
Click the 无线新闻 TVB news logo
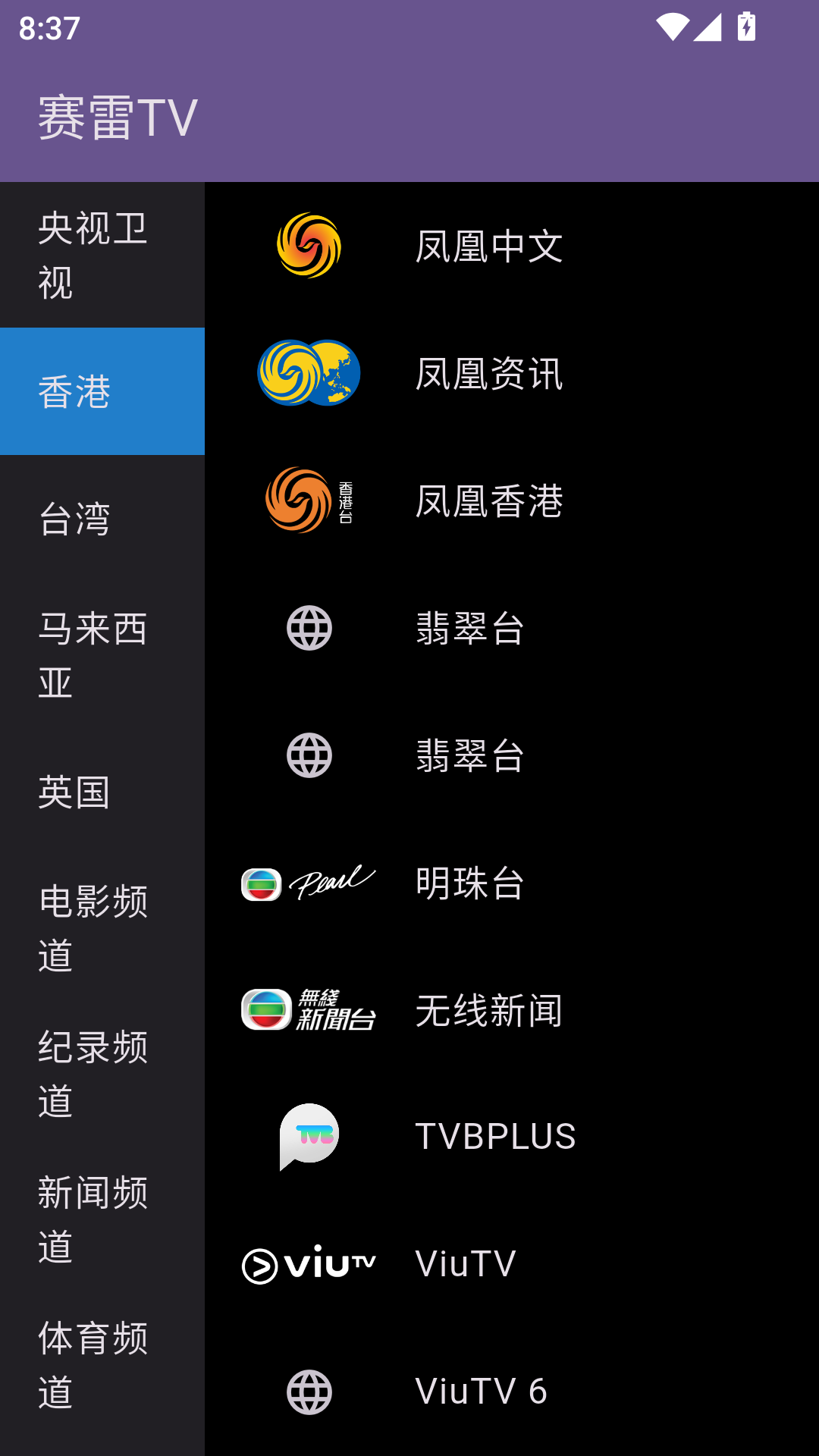tap(306, 1009)
